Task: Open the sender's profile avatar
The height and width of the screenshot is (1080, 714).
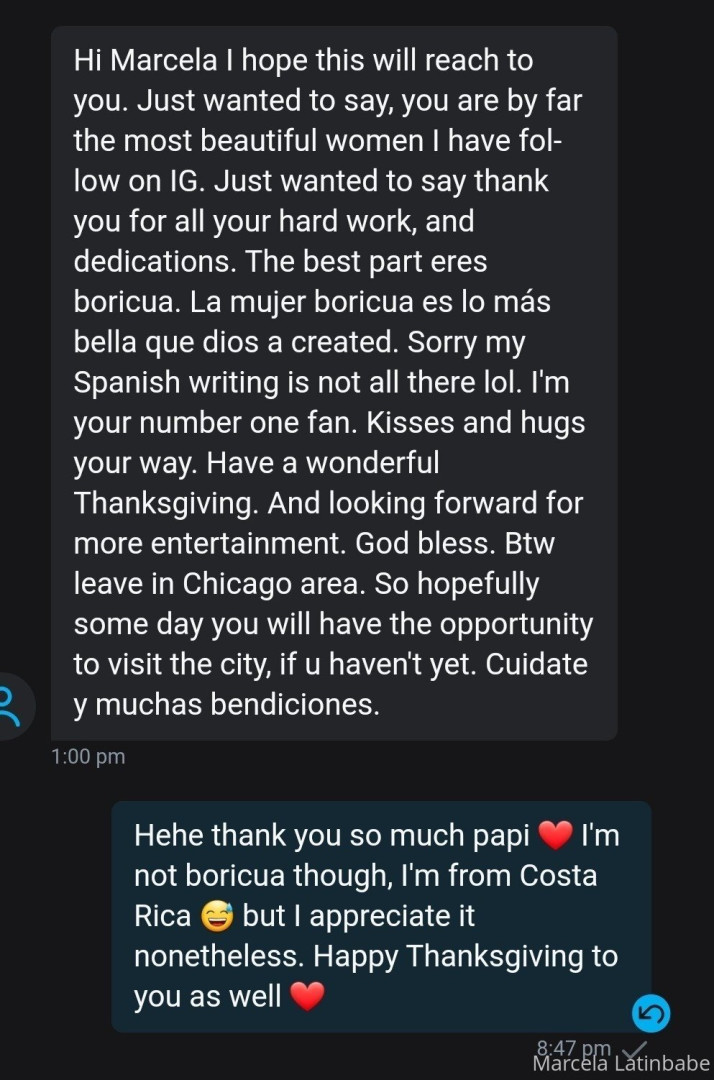Action: coord(12,706)
